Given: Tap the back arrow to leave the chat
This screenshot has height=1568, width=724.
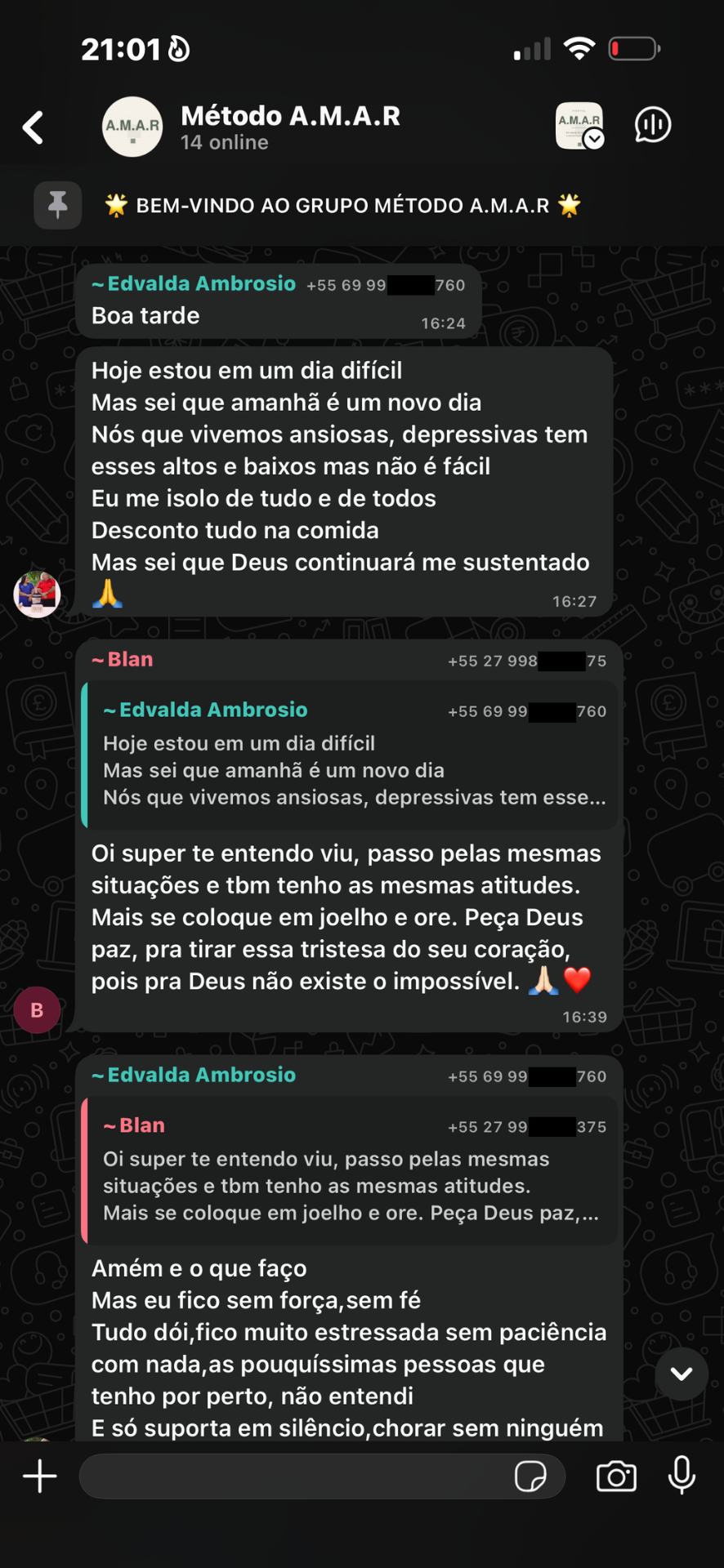Looking at the screenshot, I should tap(32, 127).
